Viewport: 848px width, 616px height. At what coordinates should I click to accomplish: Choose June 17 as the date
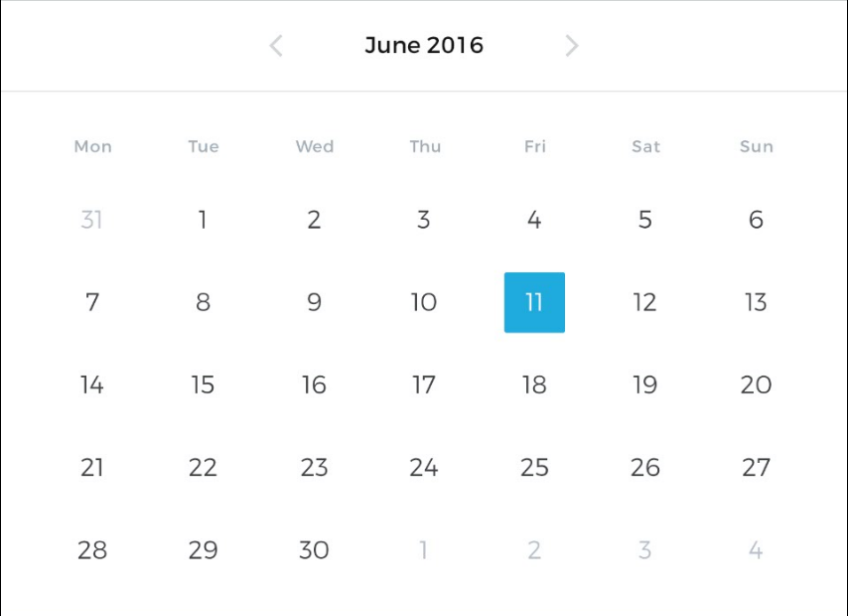(x=424, y=385)
